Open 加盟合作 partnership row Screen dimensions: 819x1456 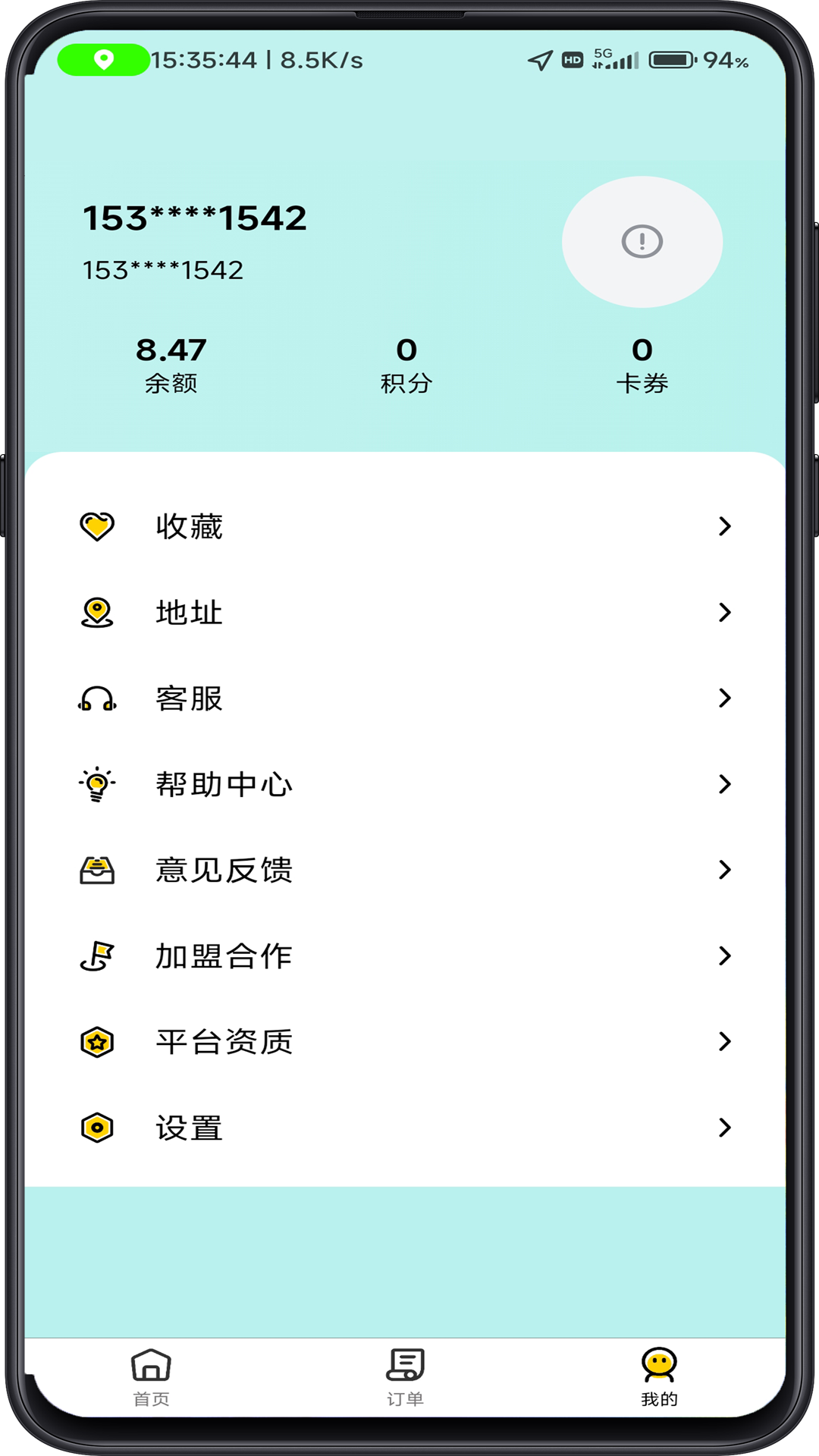pyautogui.click(x=405, y=955)
